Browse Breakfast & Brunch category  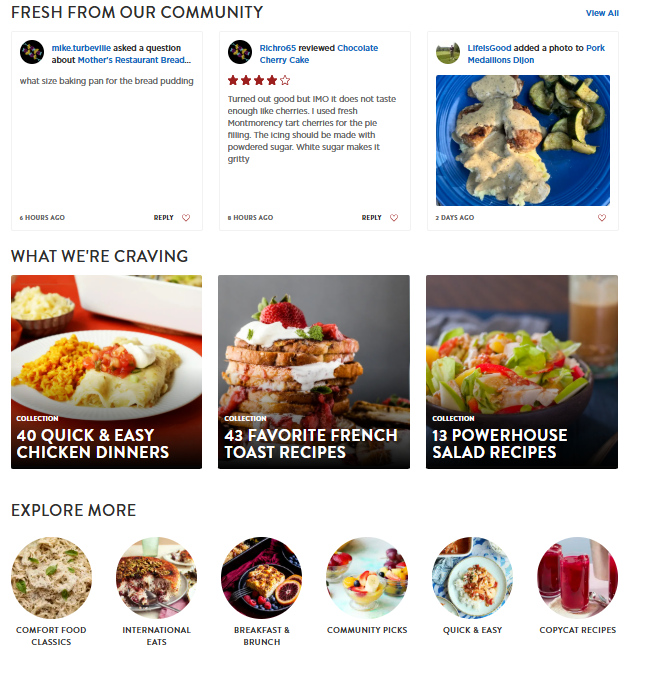point(261,579)
